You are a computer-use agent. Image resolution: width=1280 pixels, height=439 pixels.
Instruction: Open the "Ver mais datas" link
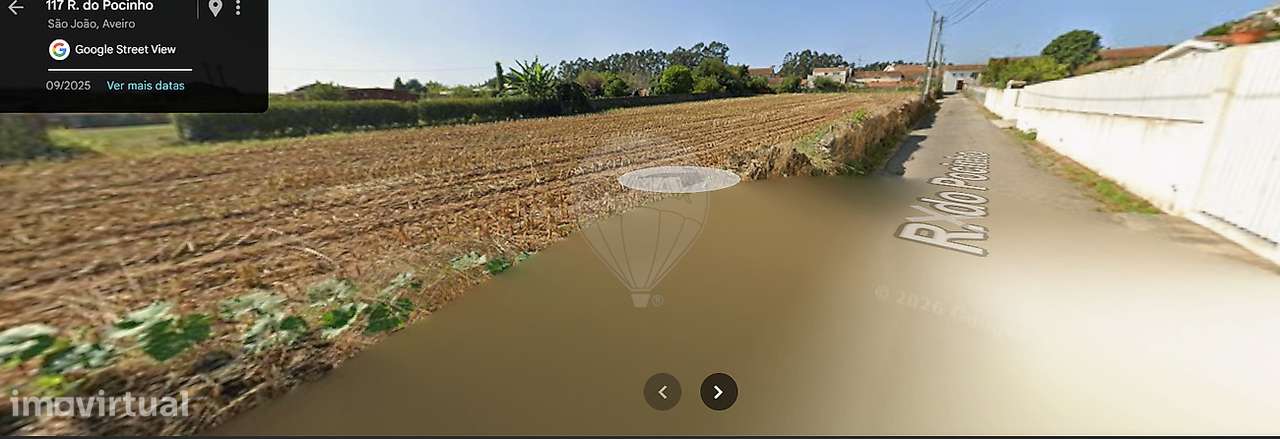click(x=146, y=86)
